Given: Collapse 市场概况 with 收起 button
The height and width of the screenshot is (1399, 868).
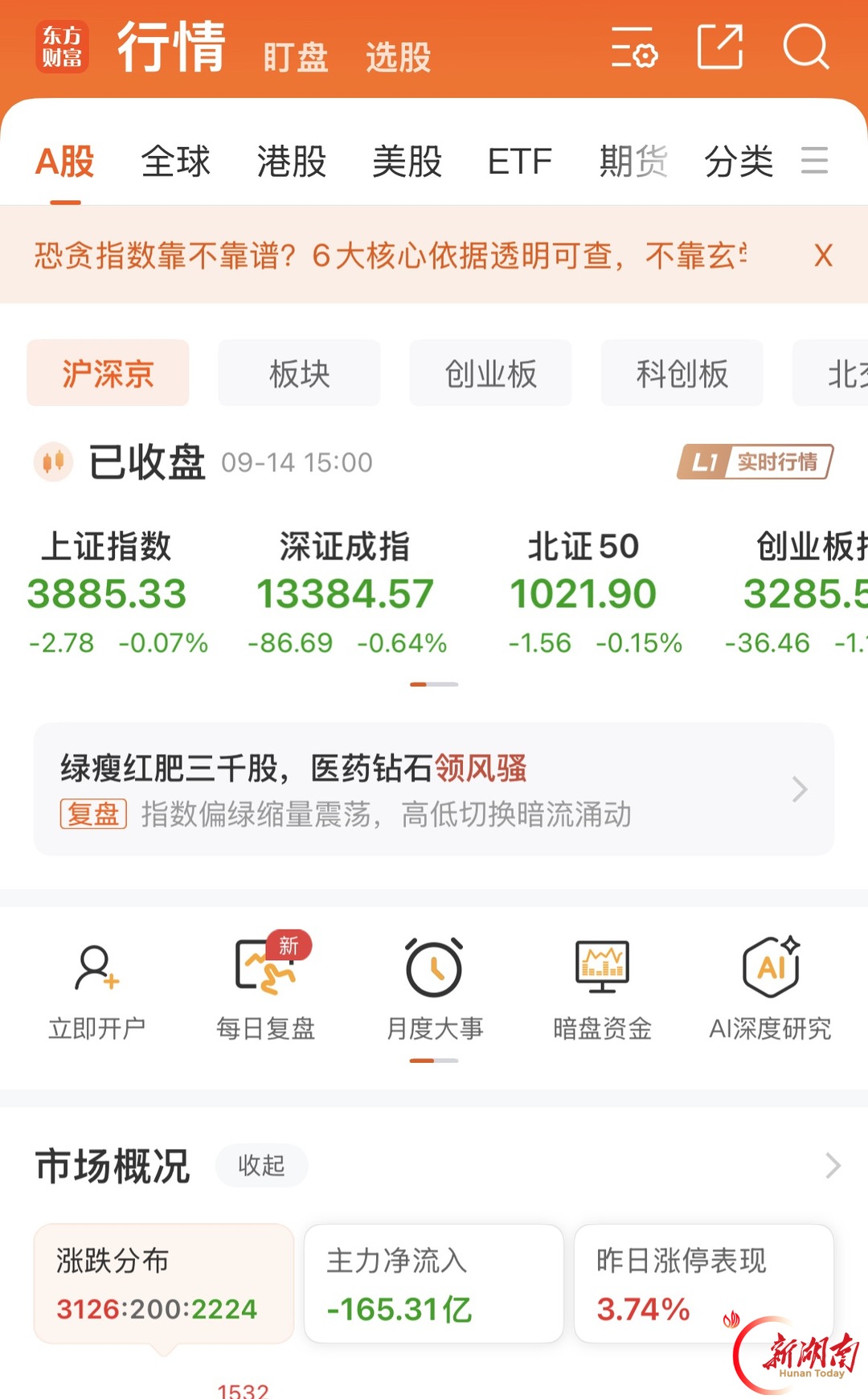Looking at the screenshot, I should click(x=261, y=1165).
